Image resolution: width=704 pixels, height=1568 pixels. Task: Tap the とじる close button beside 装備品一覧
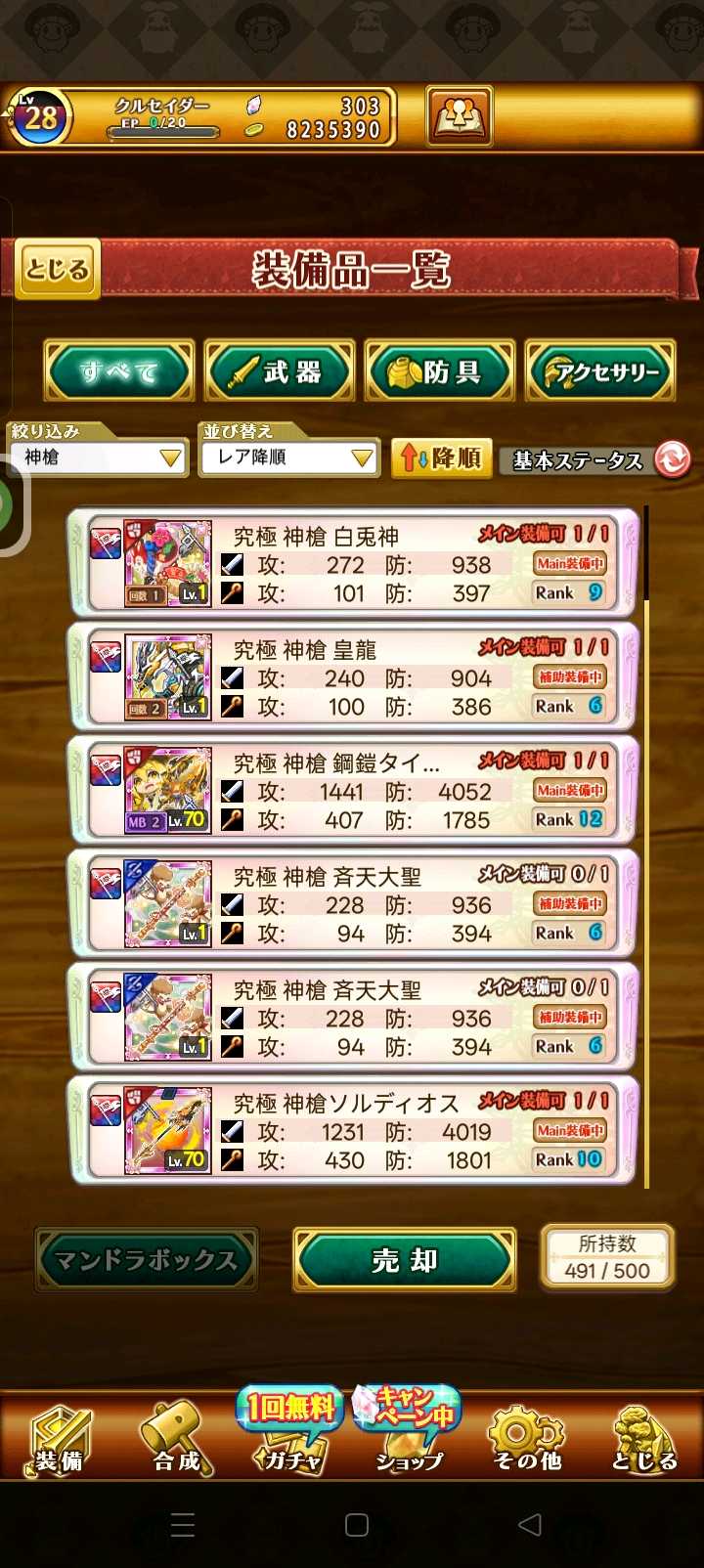pos(58,269)
